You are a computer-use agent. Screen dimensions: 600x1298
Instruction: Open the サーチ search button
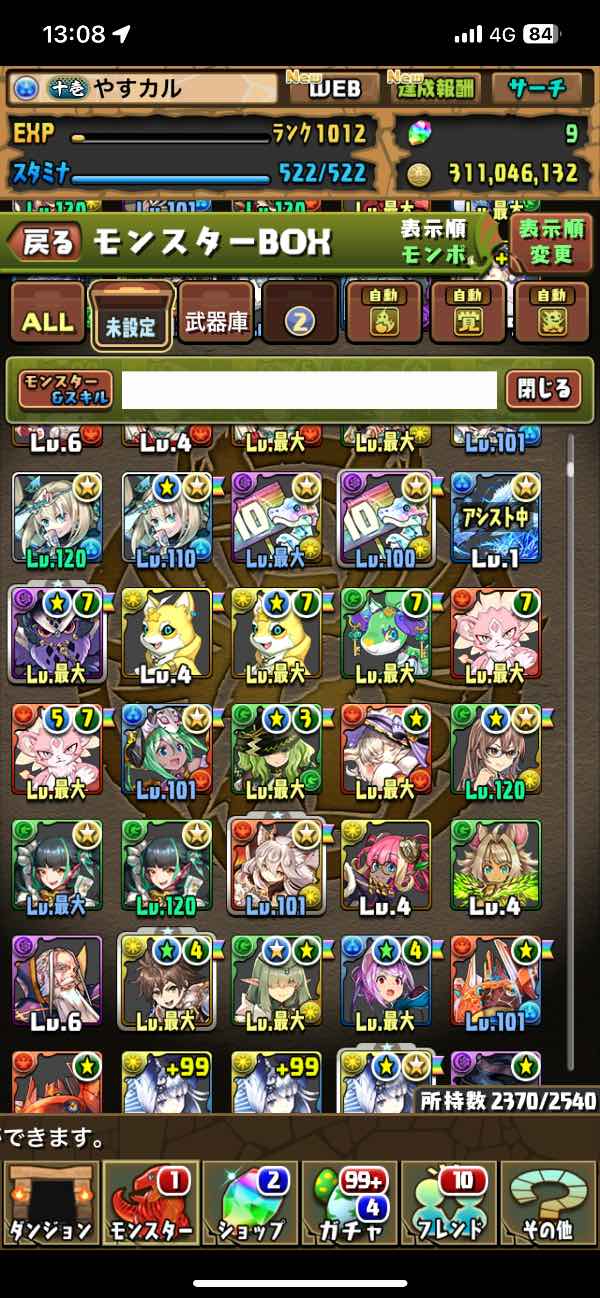(x=543, y=88)
